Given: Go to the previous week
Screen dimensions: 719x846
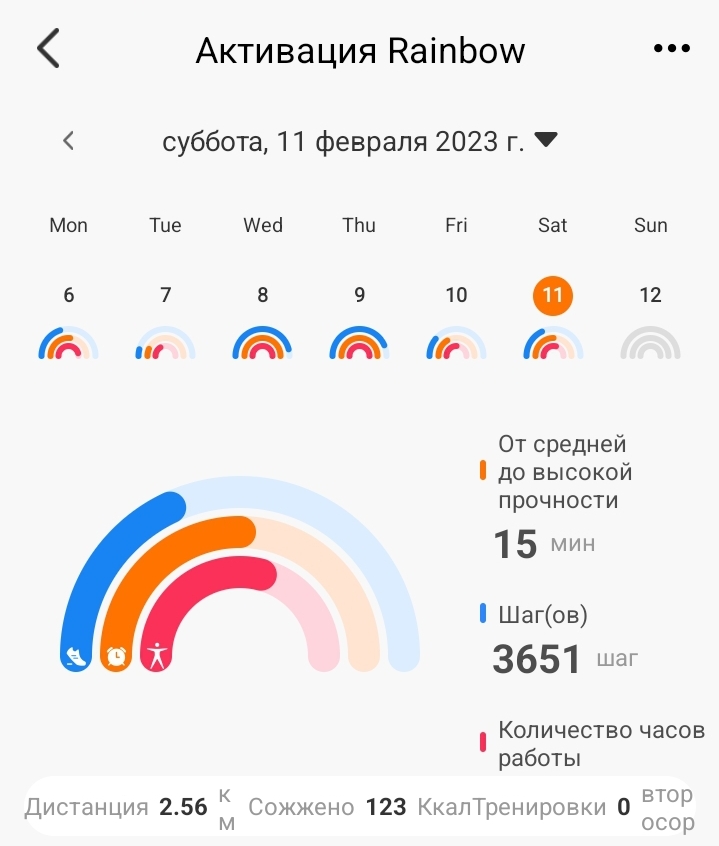Looking at the screenshot, I should 68,141.
